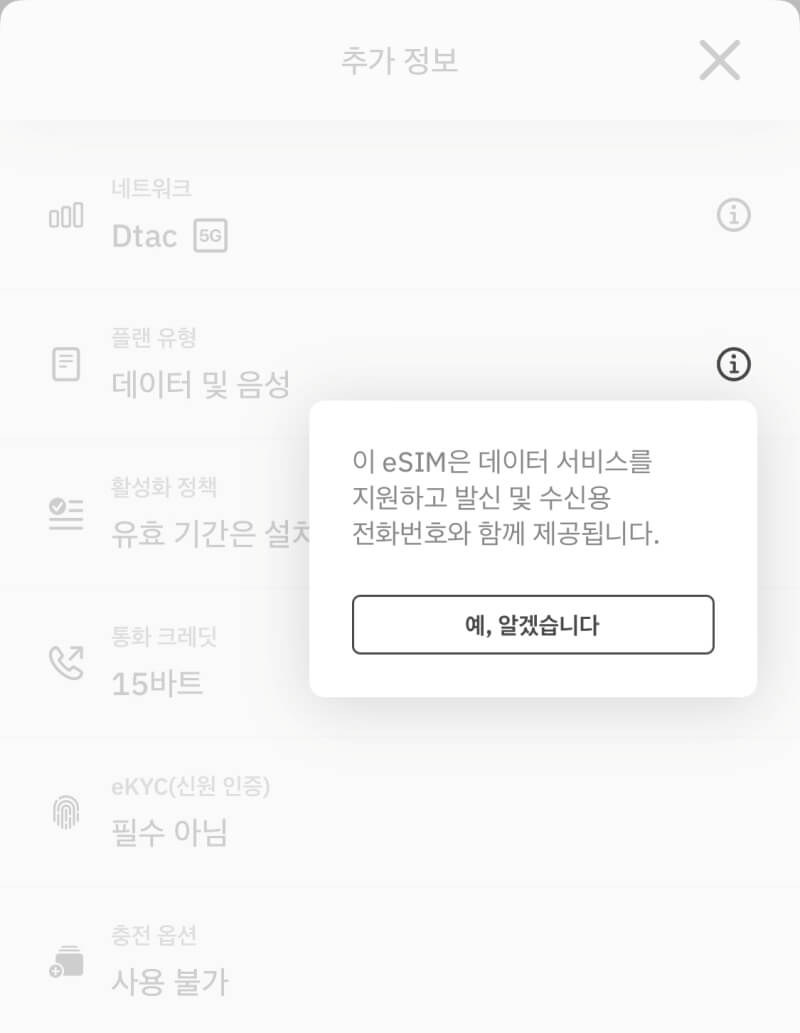
Task: Click the call credit phone icon
Action: pyautogui.click(x=66, y=661)
